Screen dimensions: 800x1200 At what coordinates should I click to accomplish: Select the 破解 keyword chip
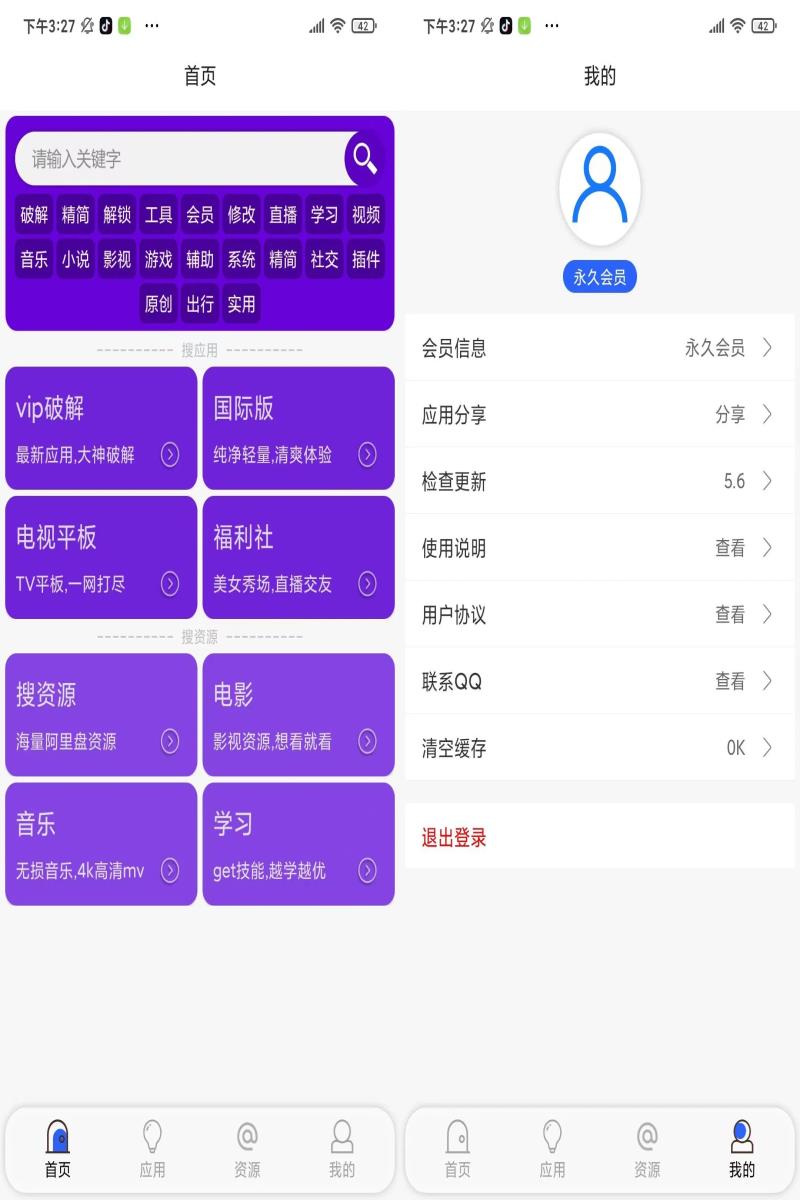point(34,215)
